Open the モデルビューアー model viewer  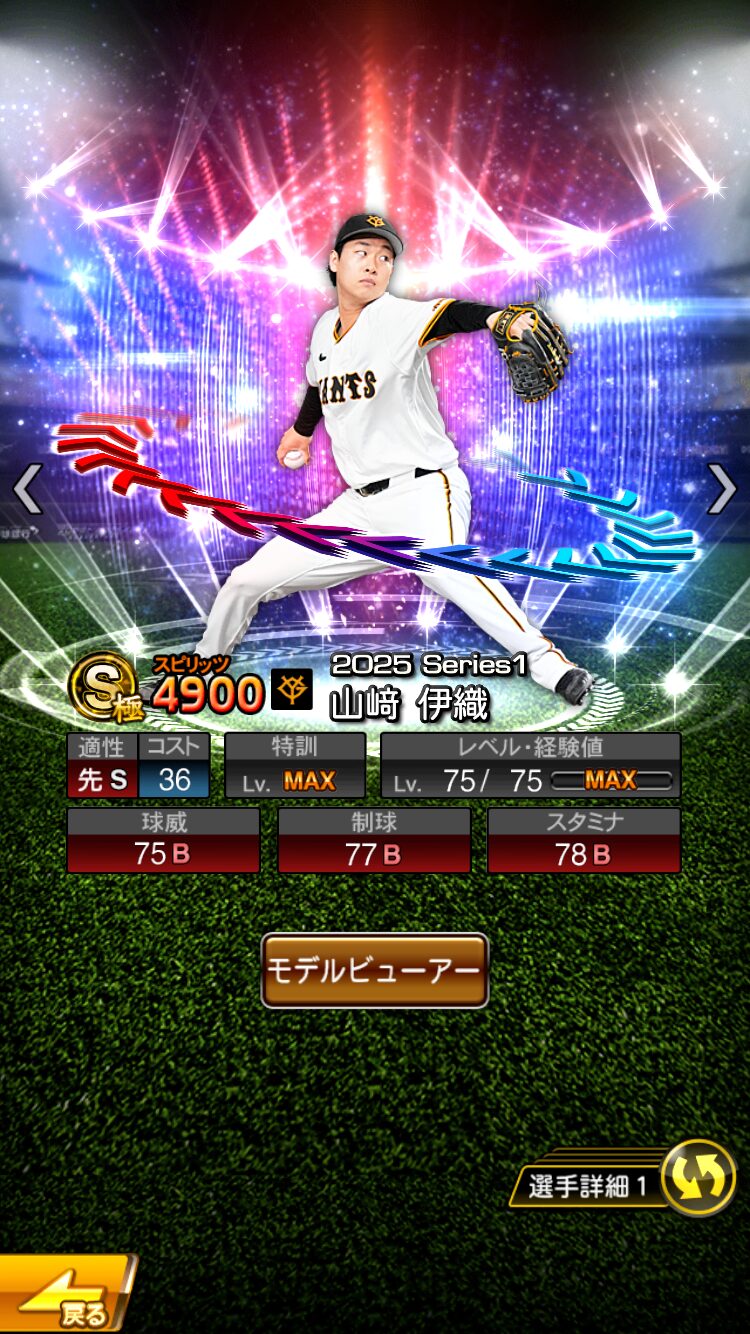(375, 970)
